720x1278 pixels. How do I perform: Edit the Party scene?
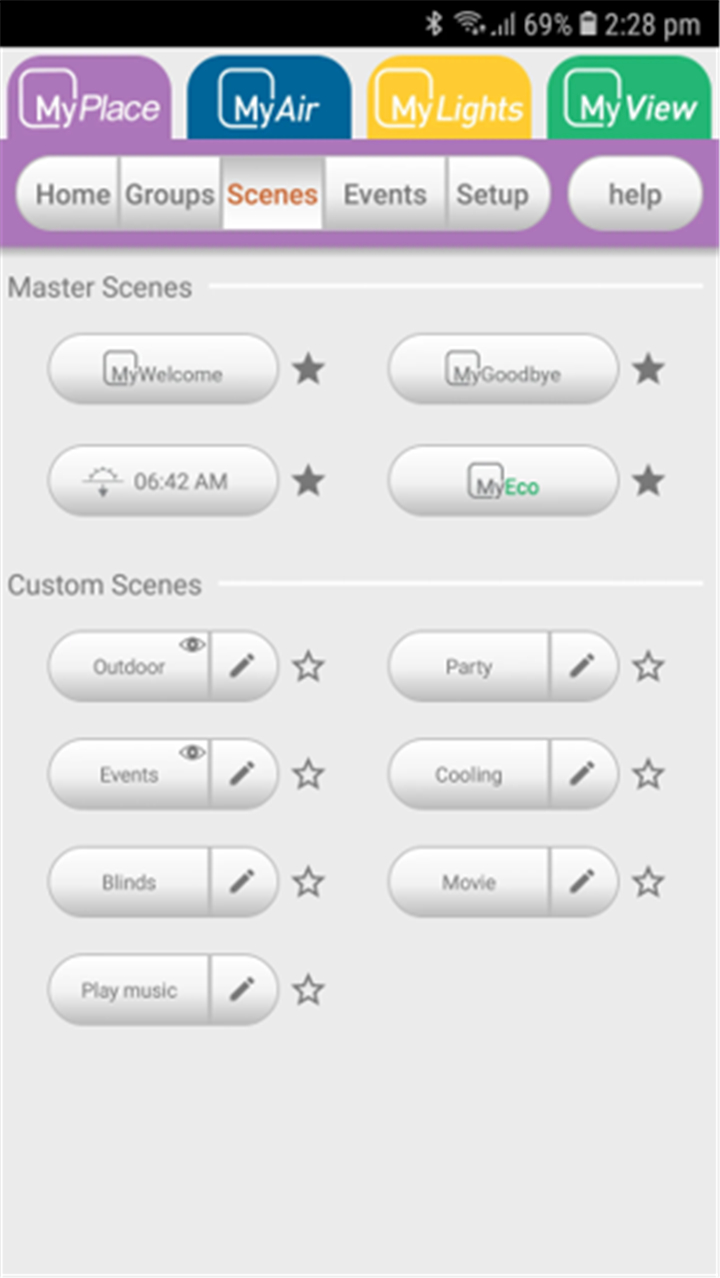pyautogui.click(x=583, y=666)
